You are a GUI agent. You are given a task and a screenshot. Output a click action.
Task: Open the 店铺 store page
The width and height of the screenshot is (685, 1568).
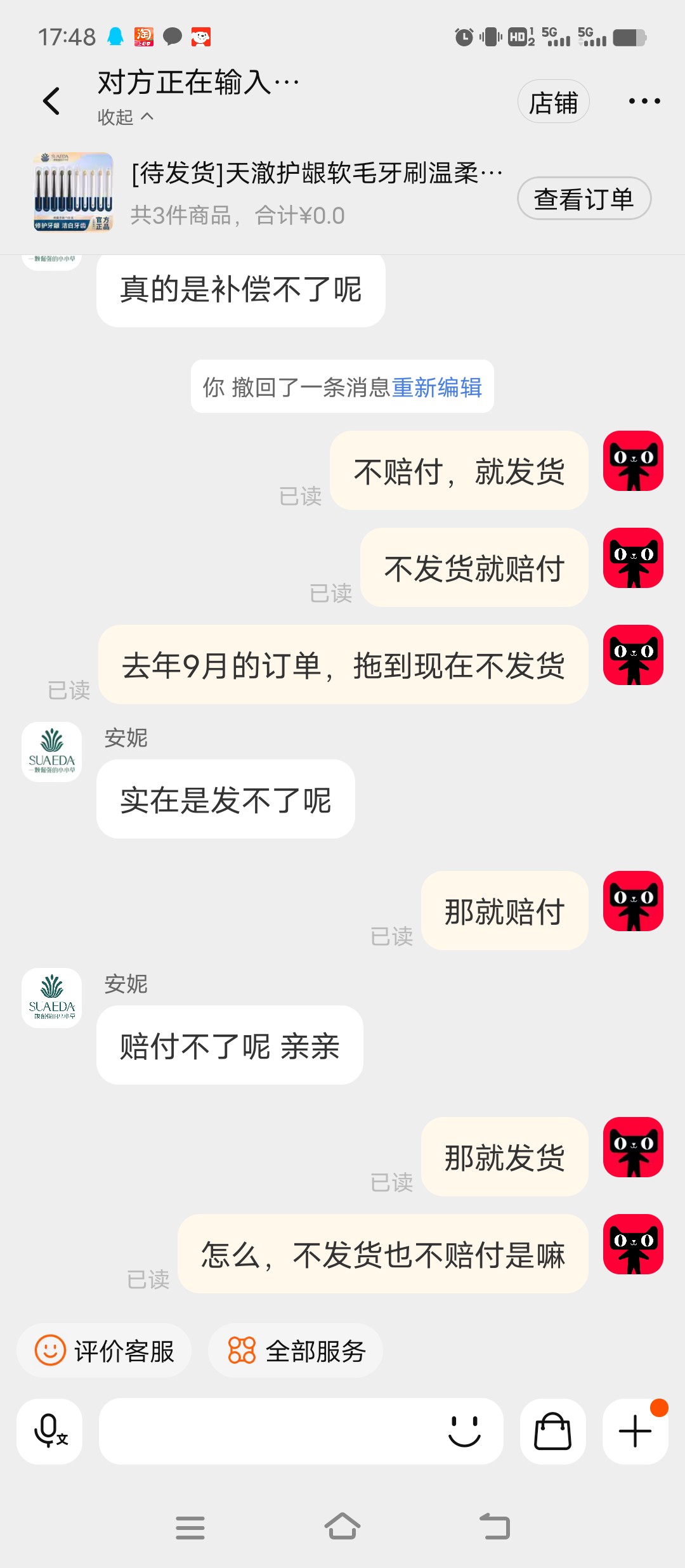(553, 101)
